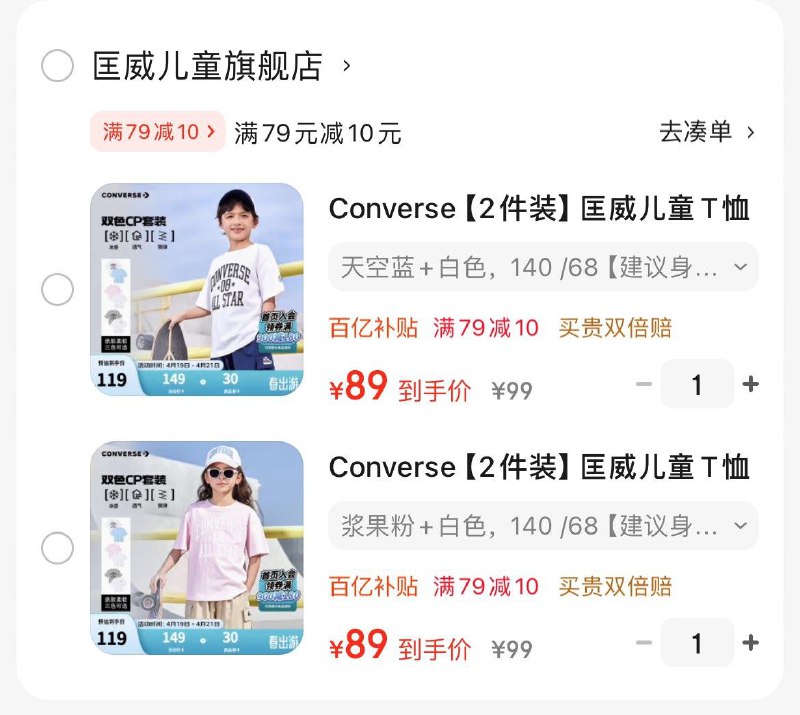Open the 匡威儿童旗舰店 store page
This screenshot has width=800, height=715.
(208, 66)
